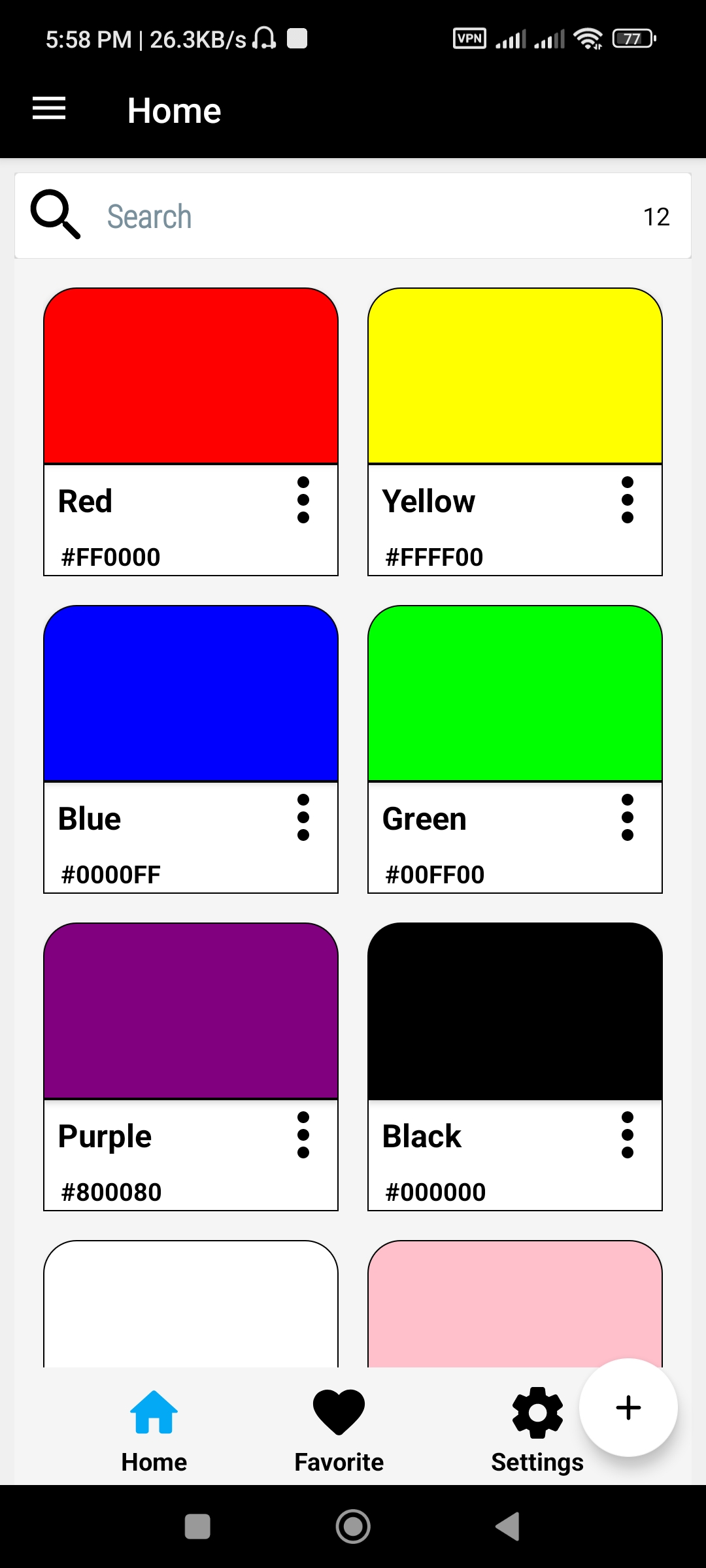Open the hamburger drawer menu
The height and width of the screenshot is (1568, 706).
pyautogui.click(x=49, y=108)
